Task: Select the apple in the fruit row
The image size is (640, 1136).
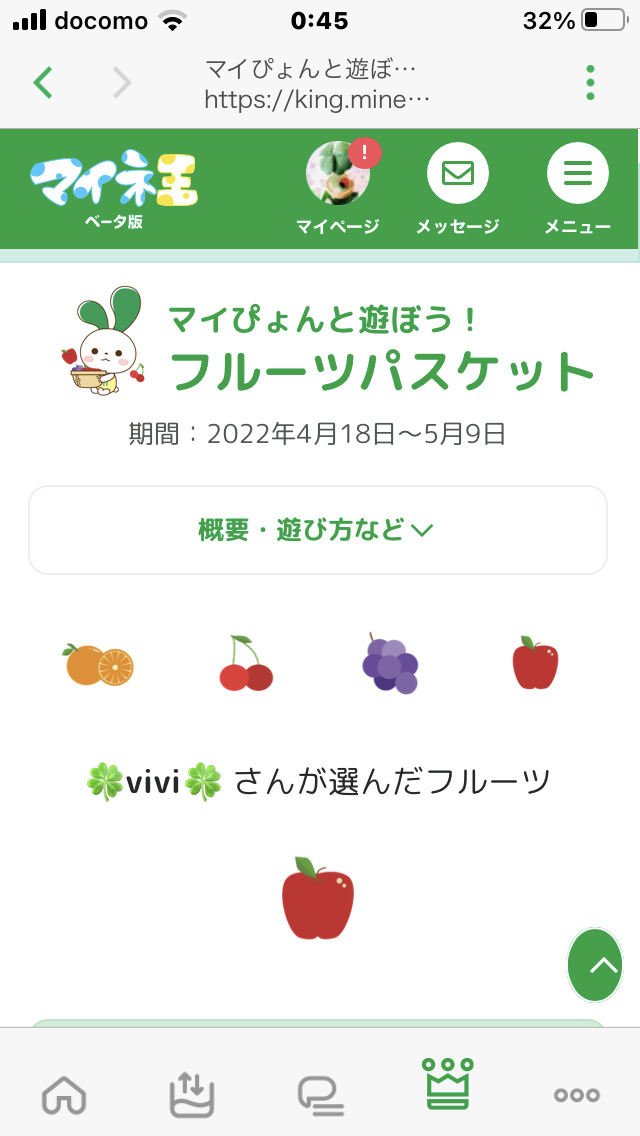Action: coord(535,663)
